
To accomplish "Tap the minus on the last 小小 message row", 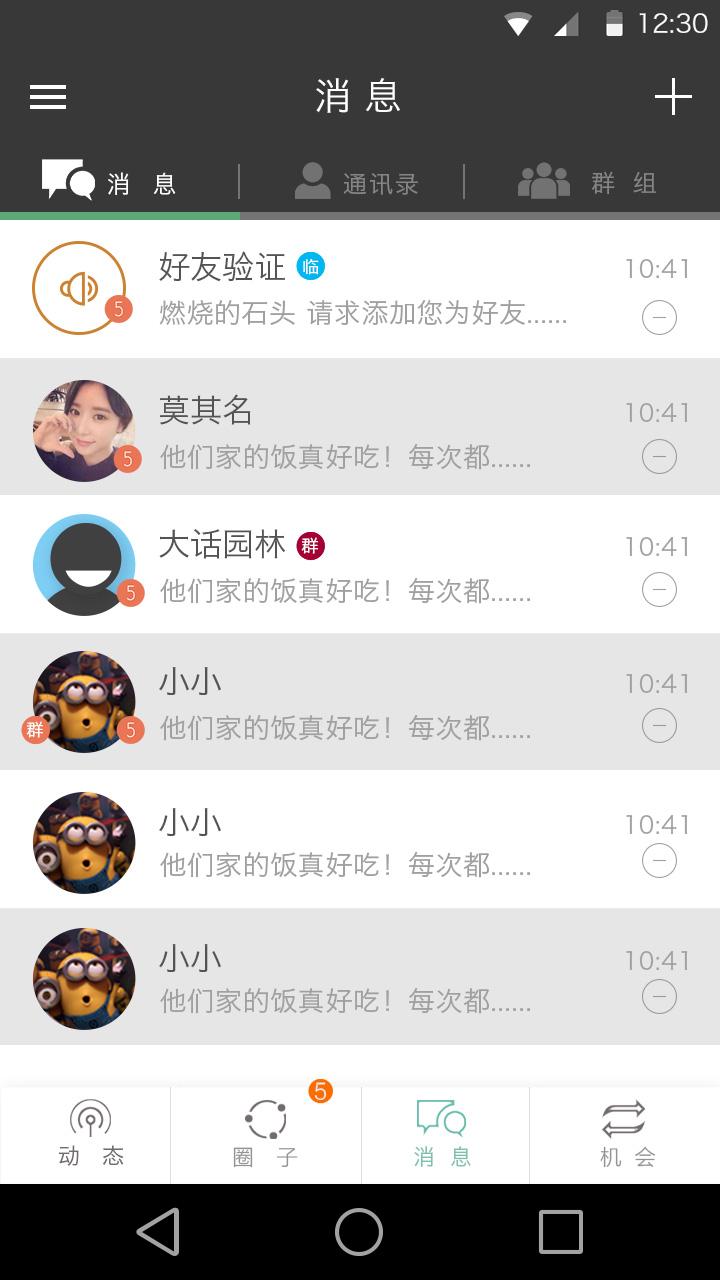I will 659,996.
